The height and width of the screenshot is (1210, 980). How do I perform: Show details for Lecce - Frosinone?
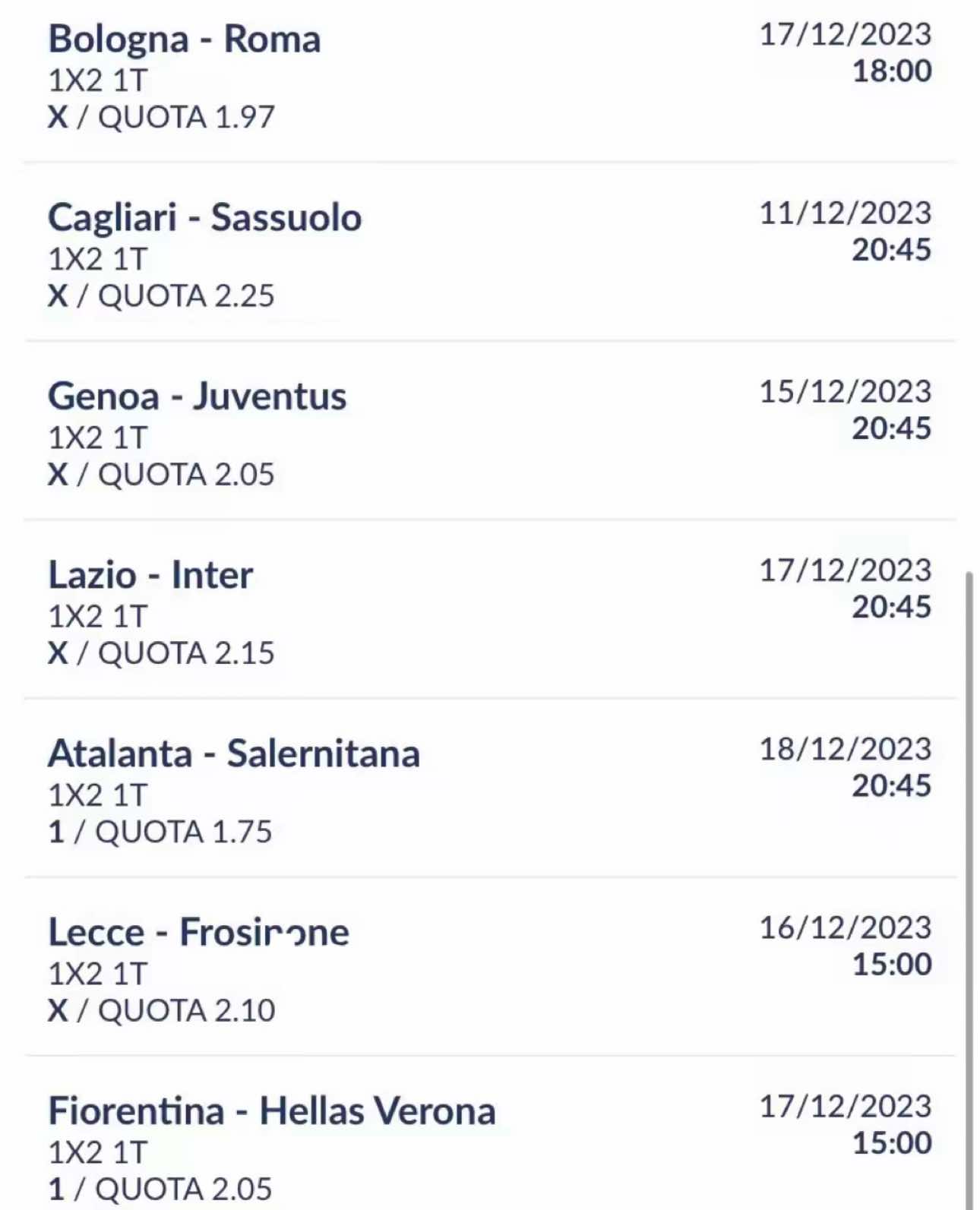(x=199, y=933)
